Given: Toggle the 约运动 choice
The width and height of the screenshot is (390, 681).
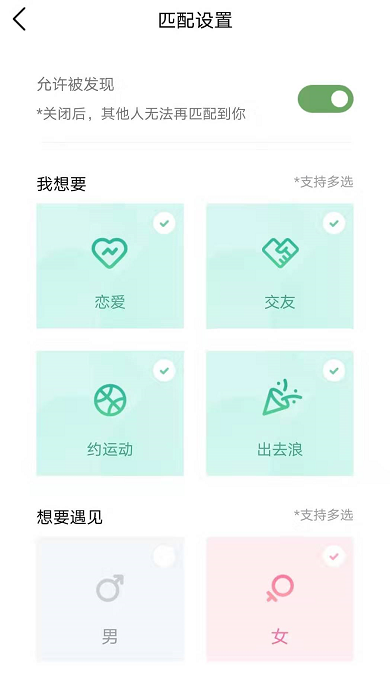Looking at the screenshot, I should (x=110, y=413).
